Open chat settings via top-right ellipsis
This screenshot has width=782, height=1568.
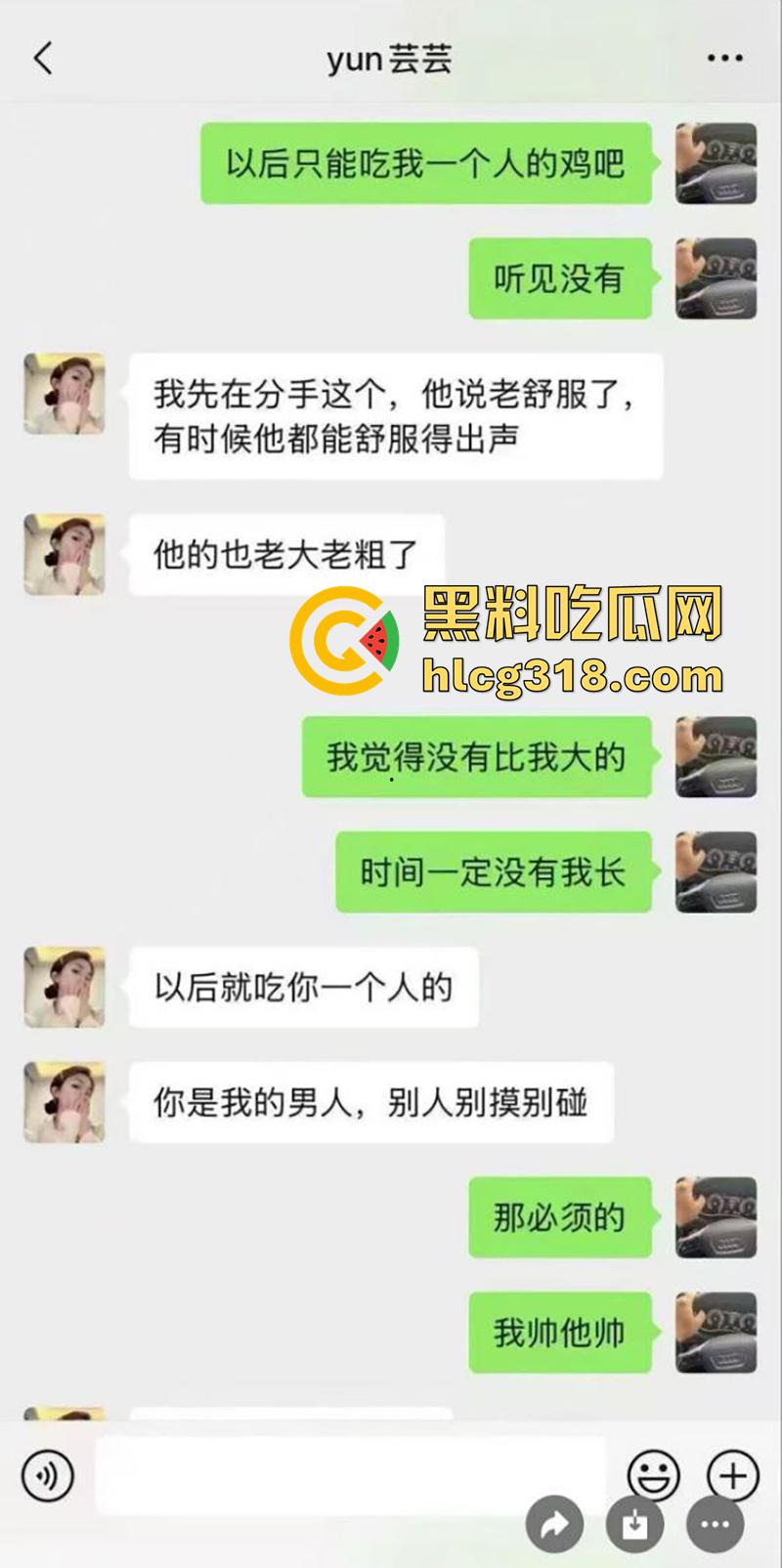[x=723, y=57]
